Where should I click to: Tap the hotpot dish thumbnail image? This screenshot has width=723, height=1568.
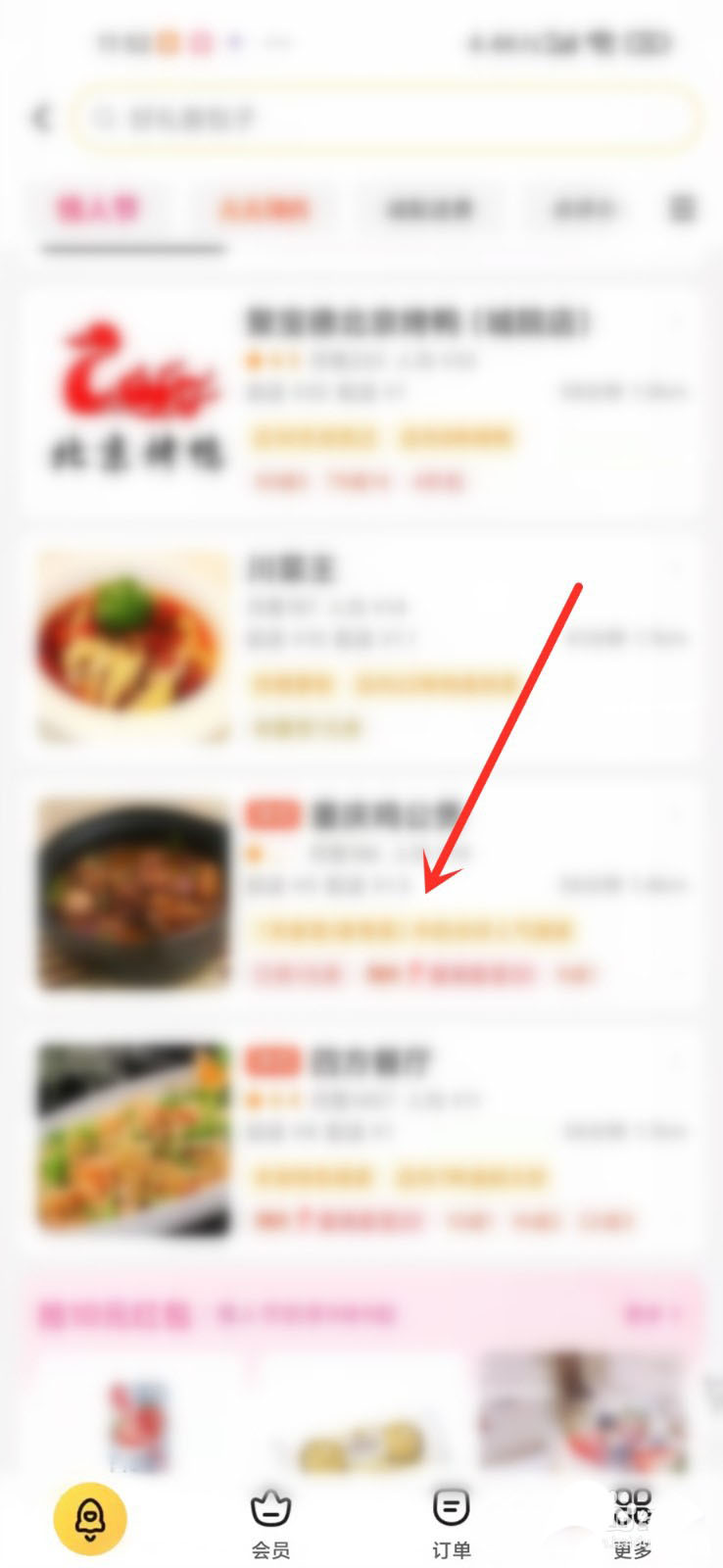pyautogui.click(x=131, y=896)
